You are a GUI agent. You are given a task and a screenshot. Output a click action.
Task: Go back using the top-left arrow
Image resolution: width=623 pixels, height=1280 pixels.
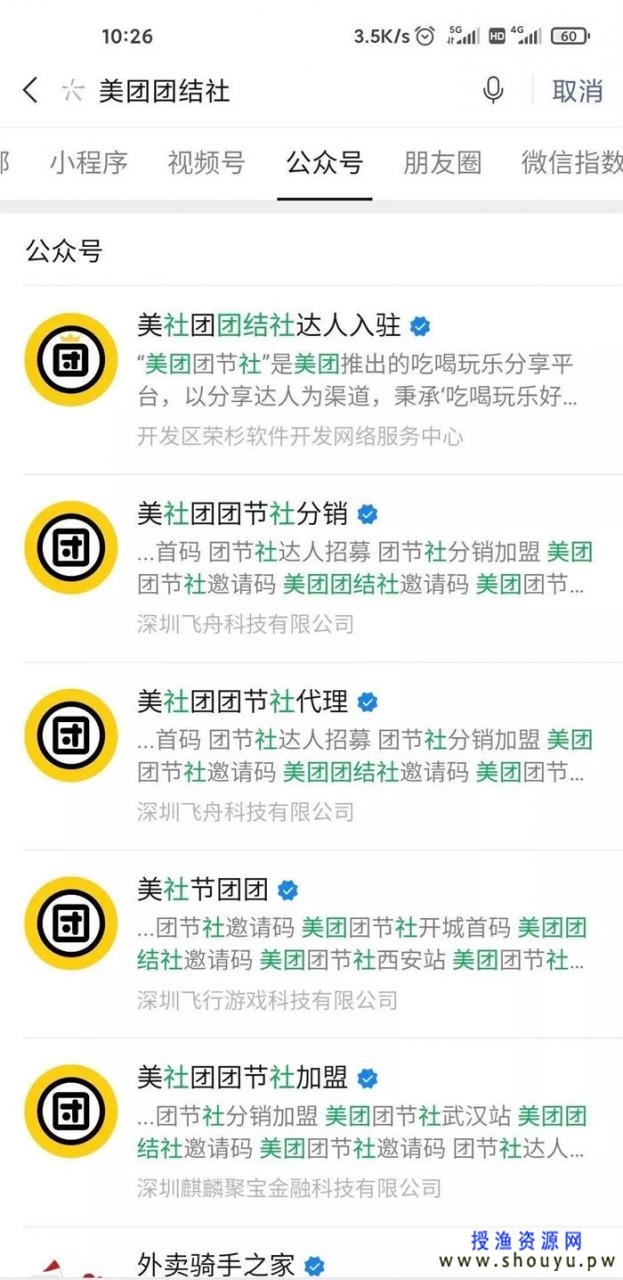[30, 91]
